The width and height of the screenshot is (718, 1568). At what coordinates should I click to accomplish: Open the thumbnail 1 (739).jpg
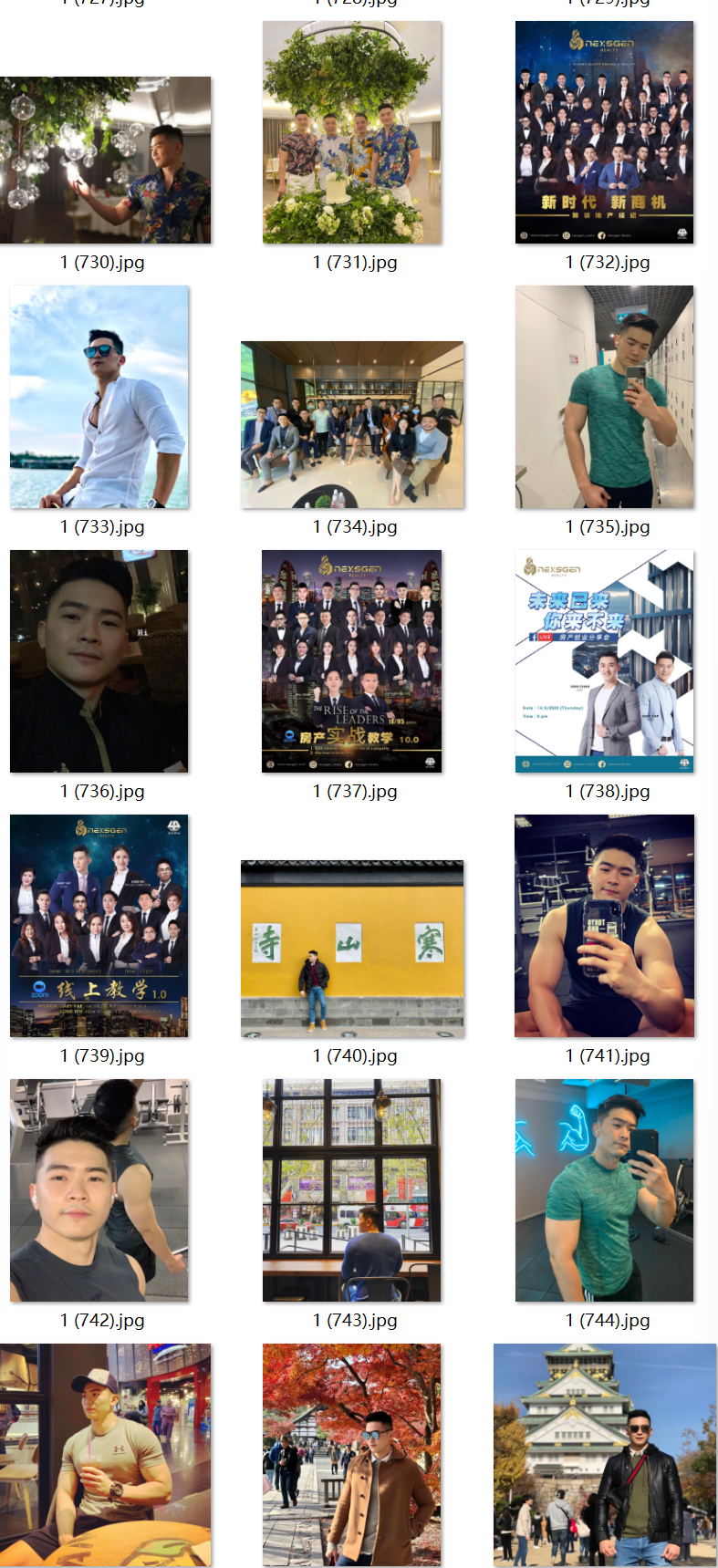[x=99, y=926]
